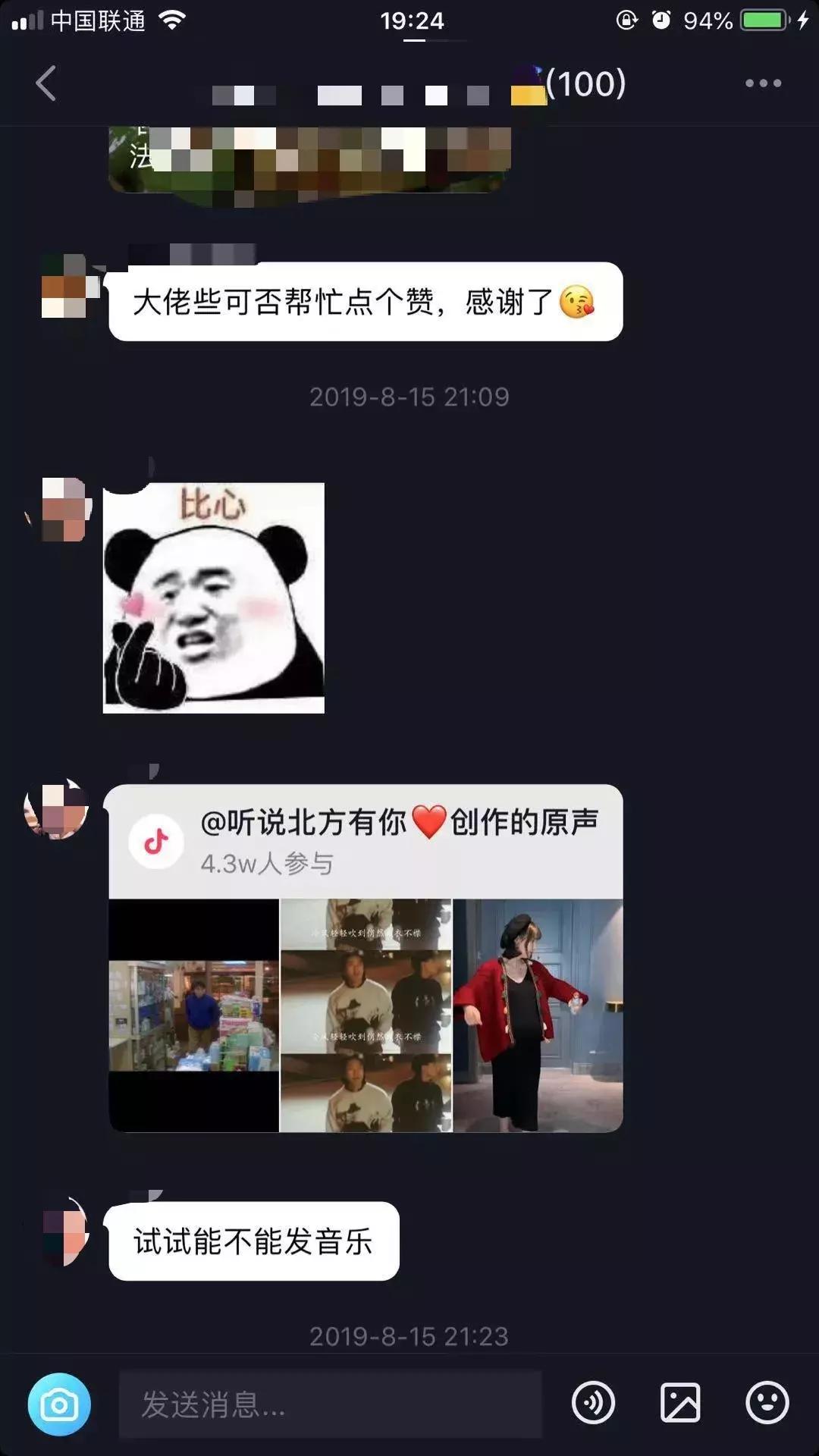Tap the battery indicator
This screenshot has height=1456, width=819.
coord(762,21)
